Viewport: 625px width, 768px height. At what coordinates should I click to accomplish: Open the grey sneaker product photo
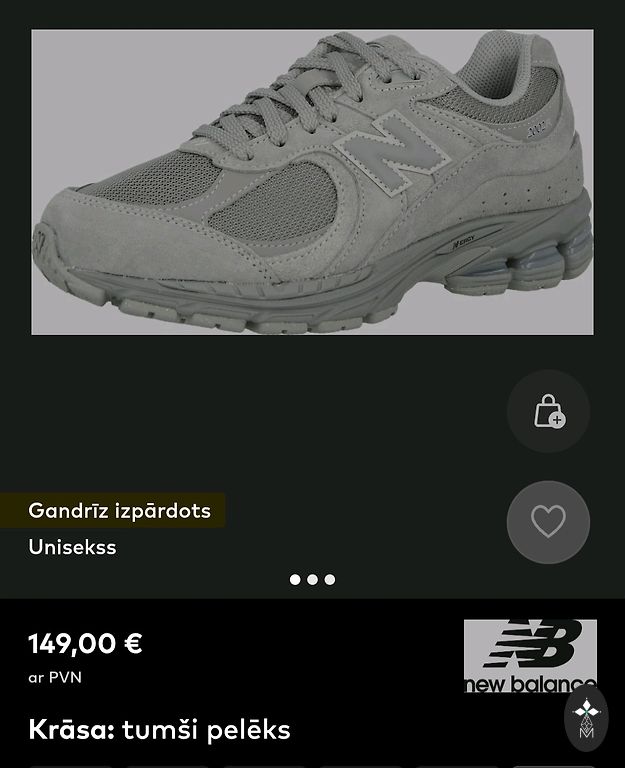click(x=312, y=182)
